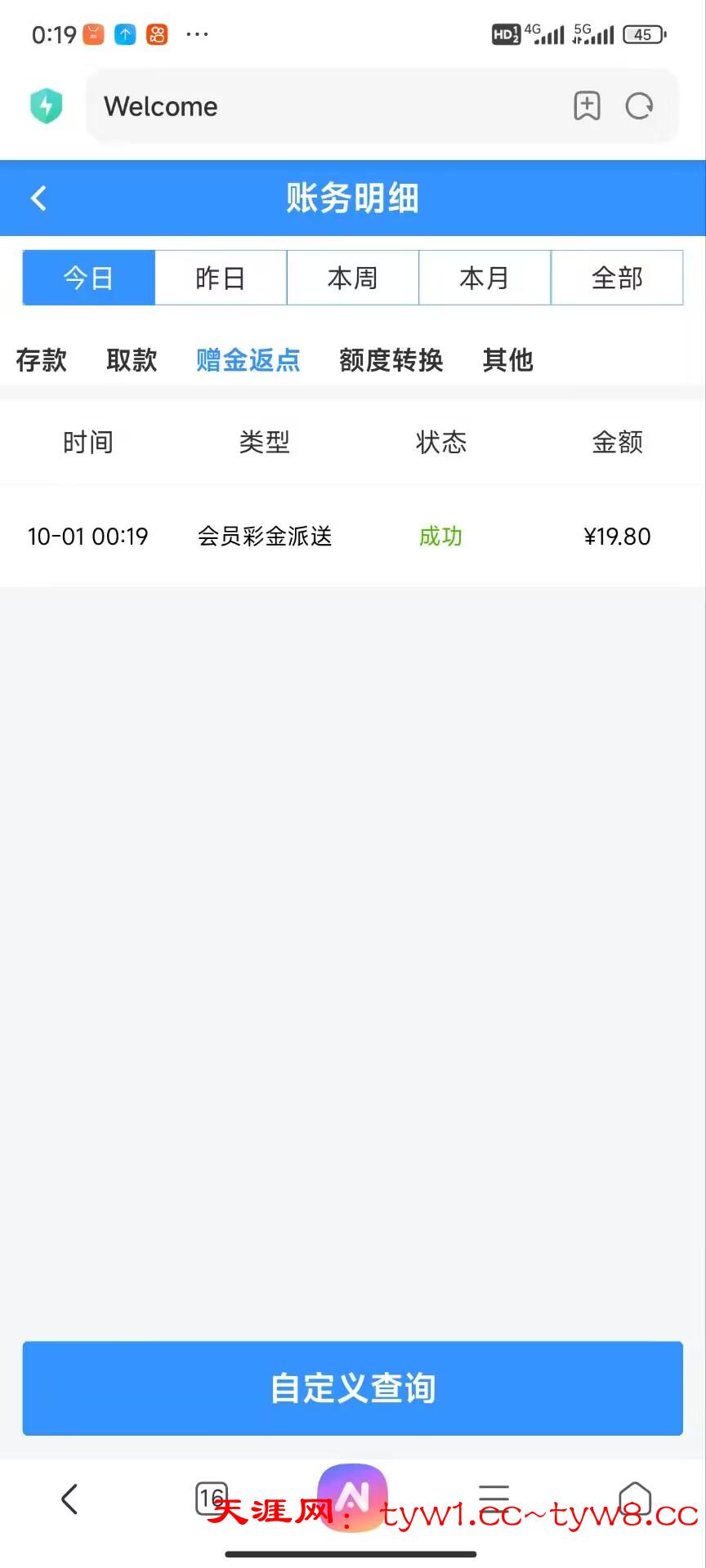View 全部 transaction history

click(617, 278)
